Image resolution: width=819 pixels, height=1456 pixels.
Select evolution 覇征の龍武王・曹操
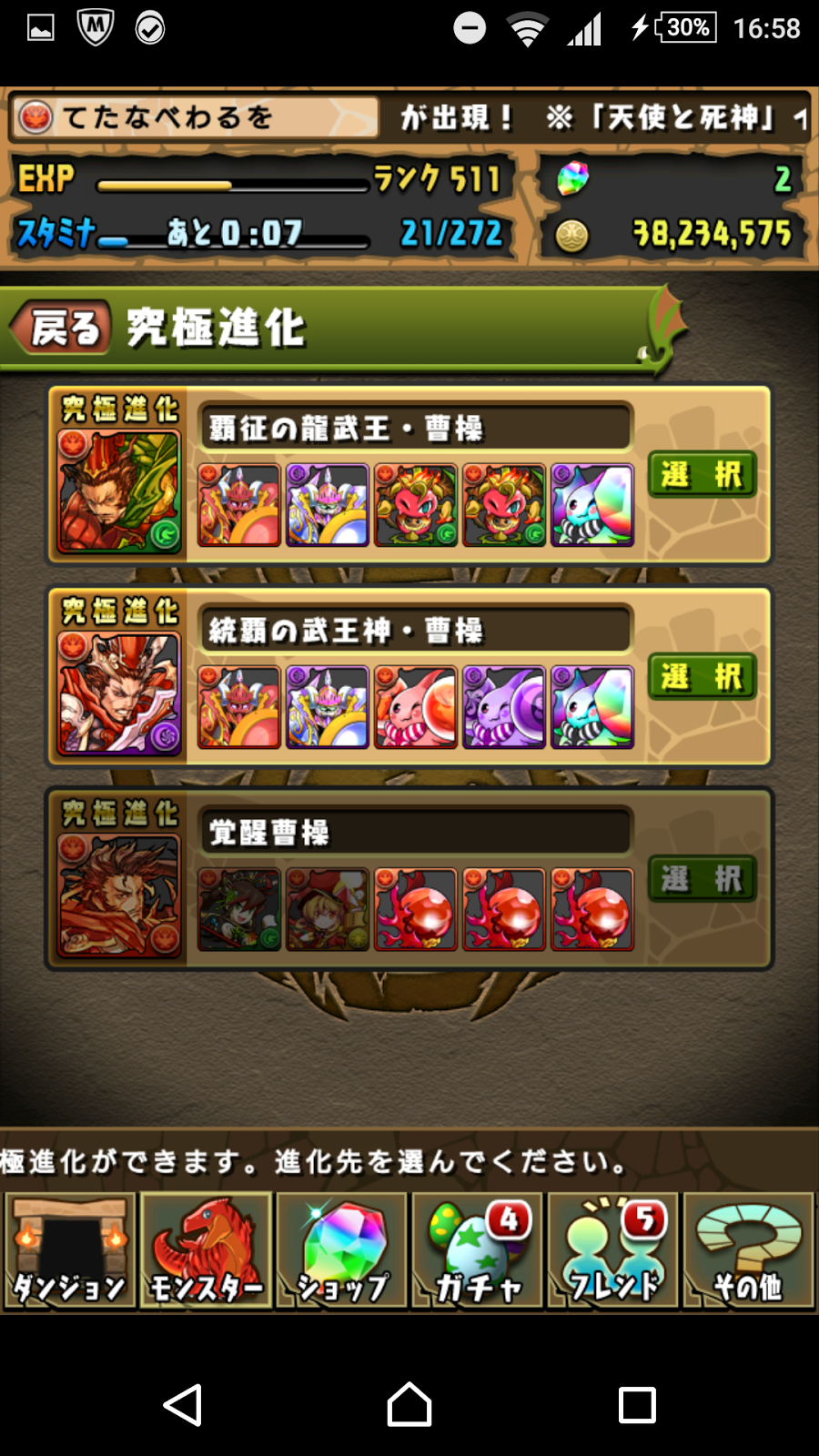click(702, 475)
